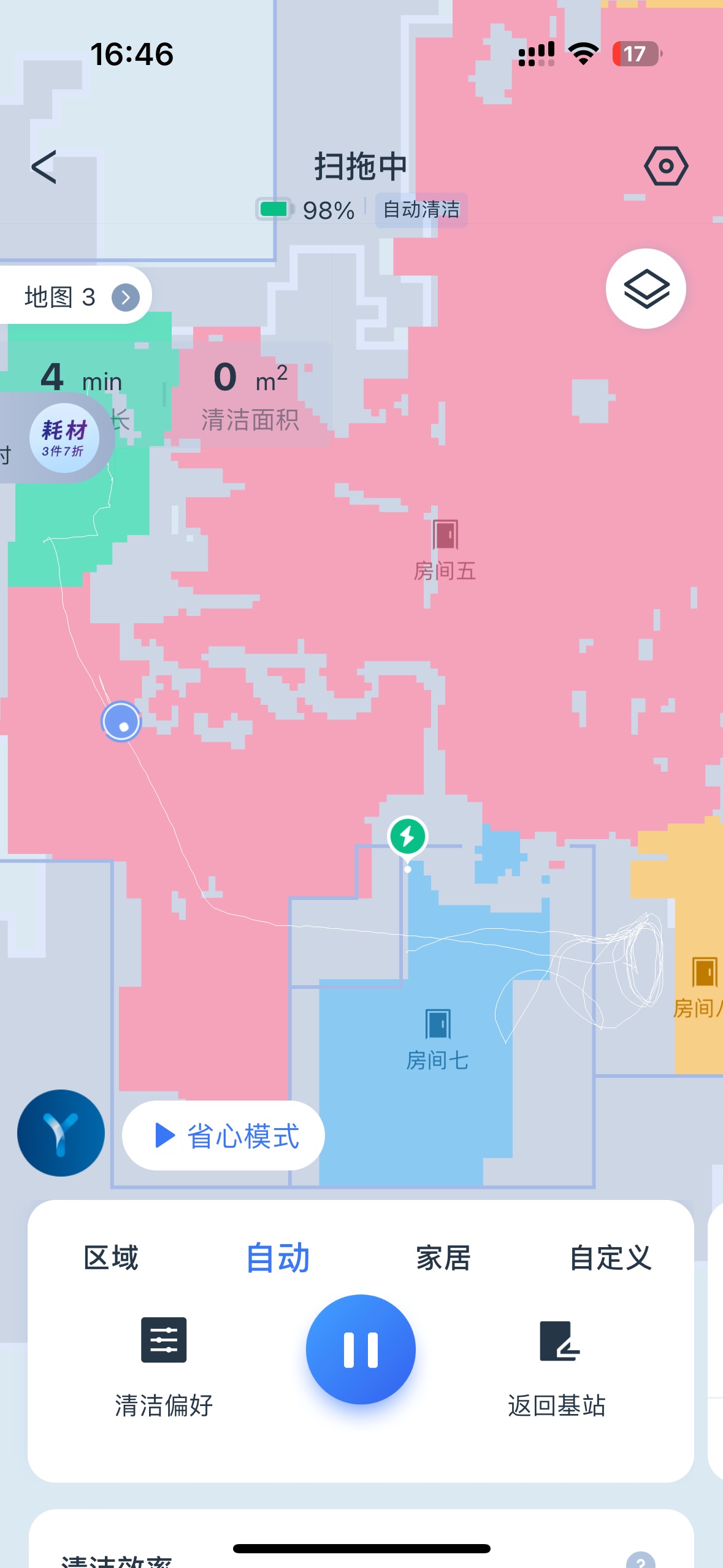
Task: Open 清洁偏好 settings
Action: (x=164, y=1367)
